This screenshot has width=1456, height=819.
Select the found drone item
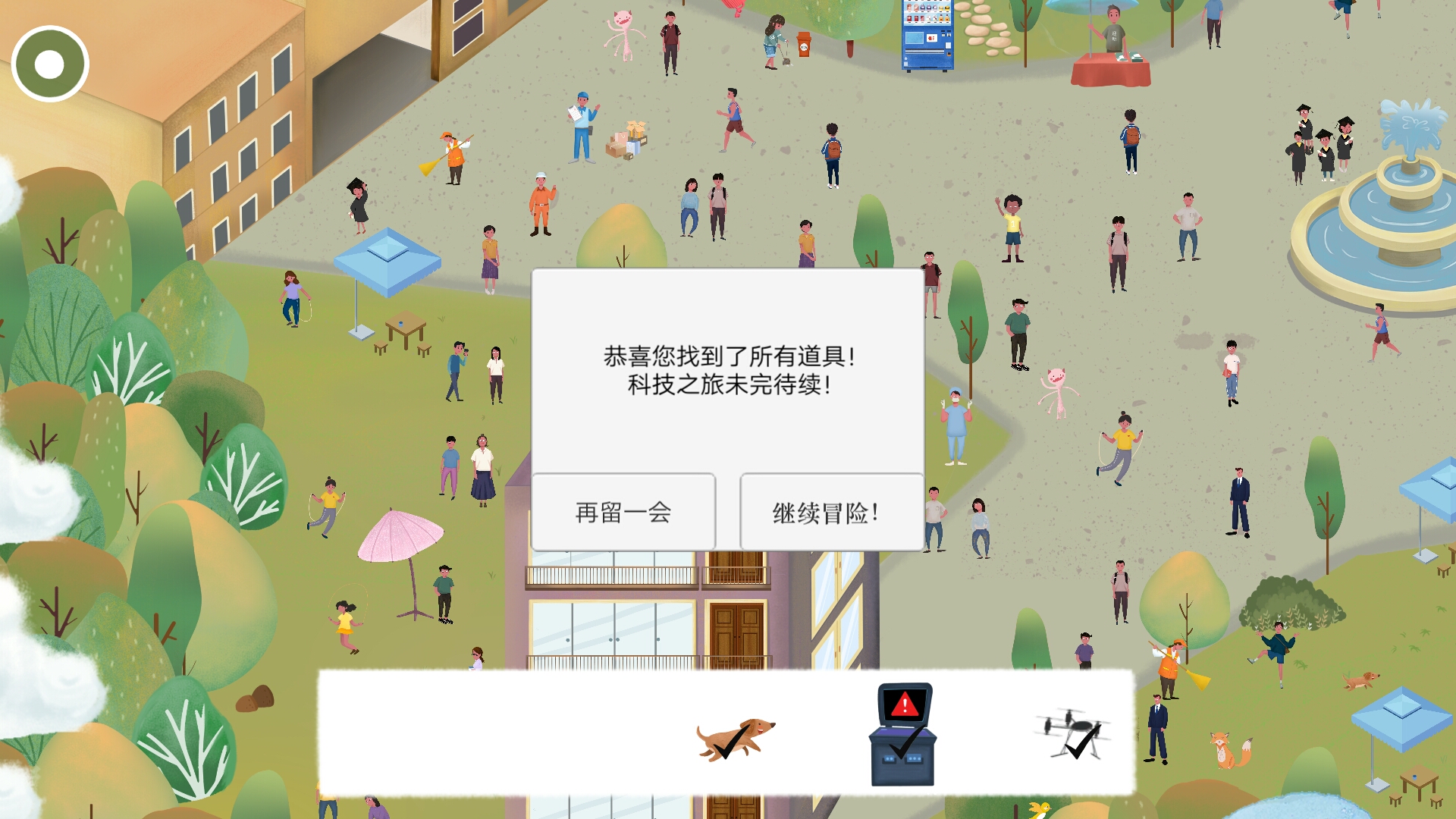click(x=1073, y=733)
